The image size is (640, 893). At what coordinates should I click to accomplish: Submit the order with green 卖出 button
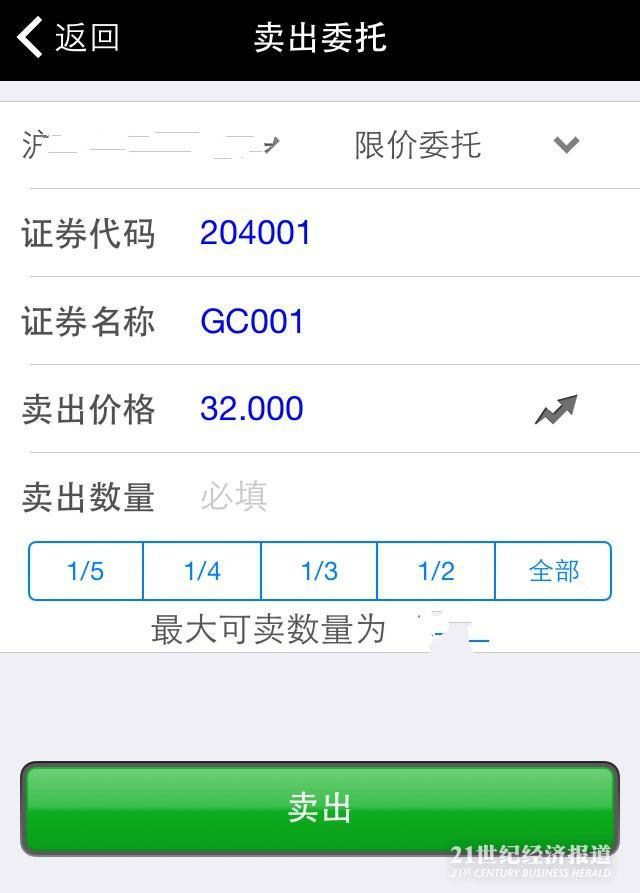coord(320,808)
